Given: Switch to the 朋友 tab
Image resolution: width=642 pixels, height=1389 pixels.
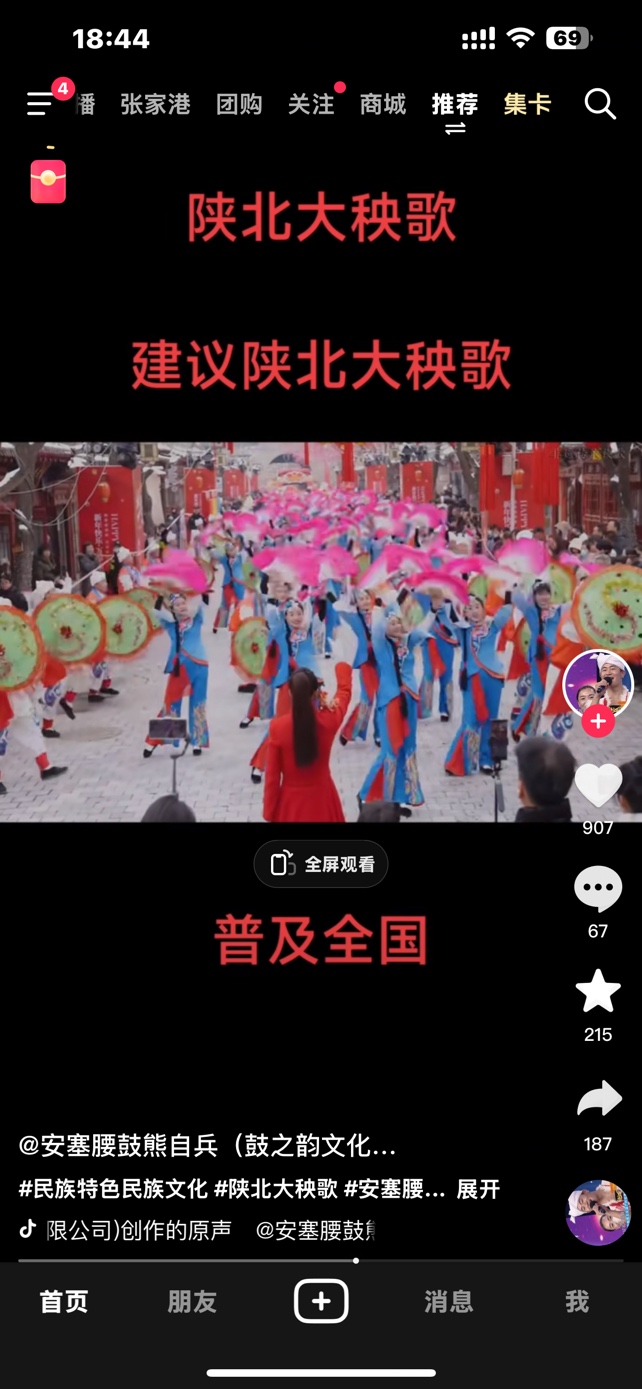Looking at the screenshot, I should [192, 1301].
